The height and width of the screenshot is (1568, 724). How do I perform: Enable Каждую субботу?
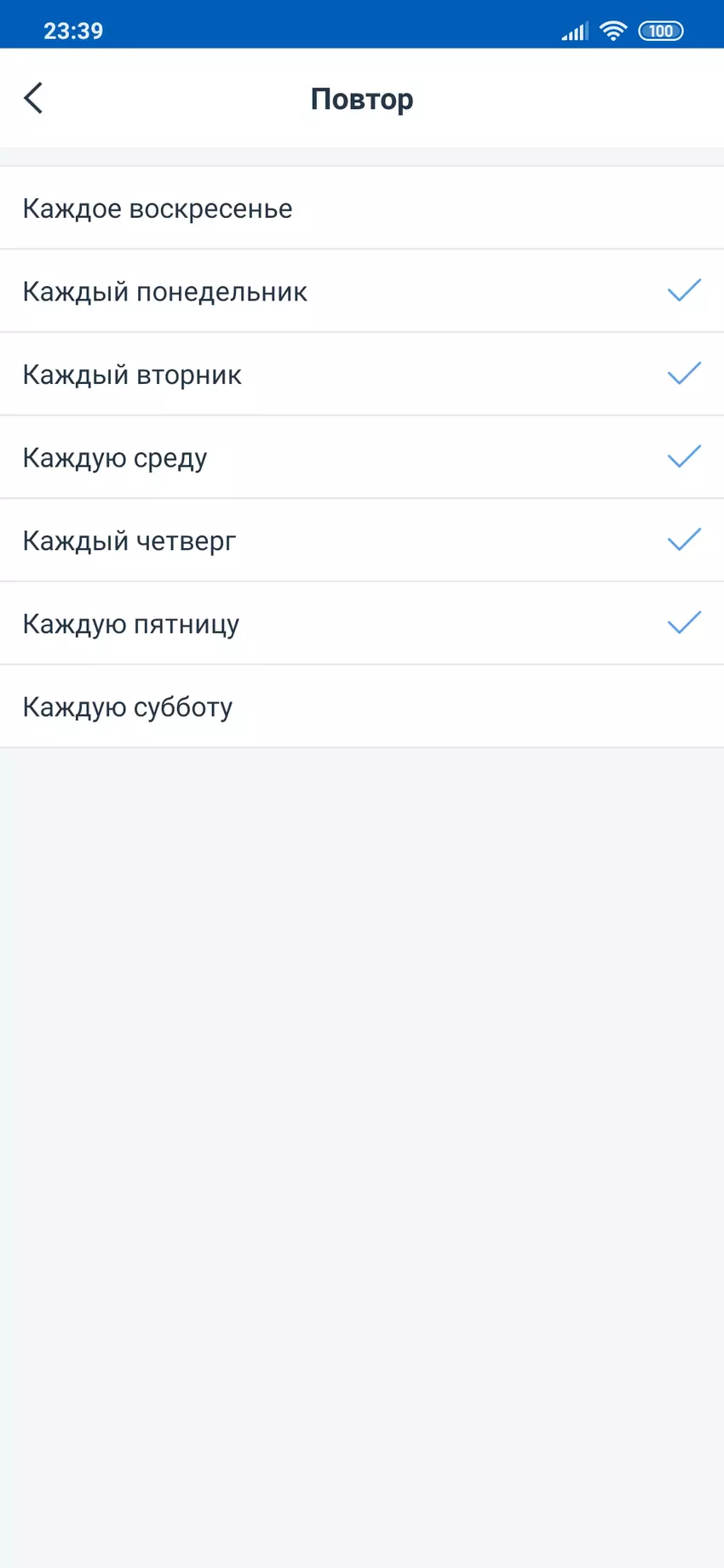coord(361,707)
